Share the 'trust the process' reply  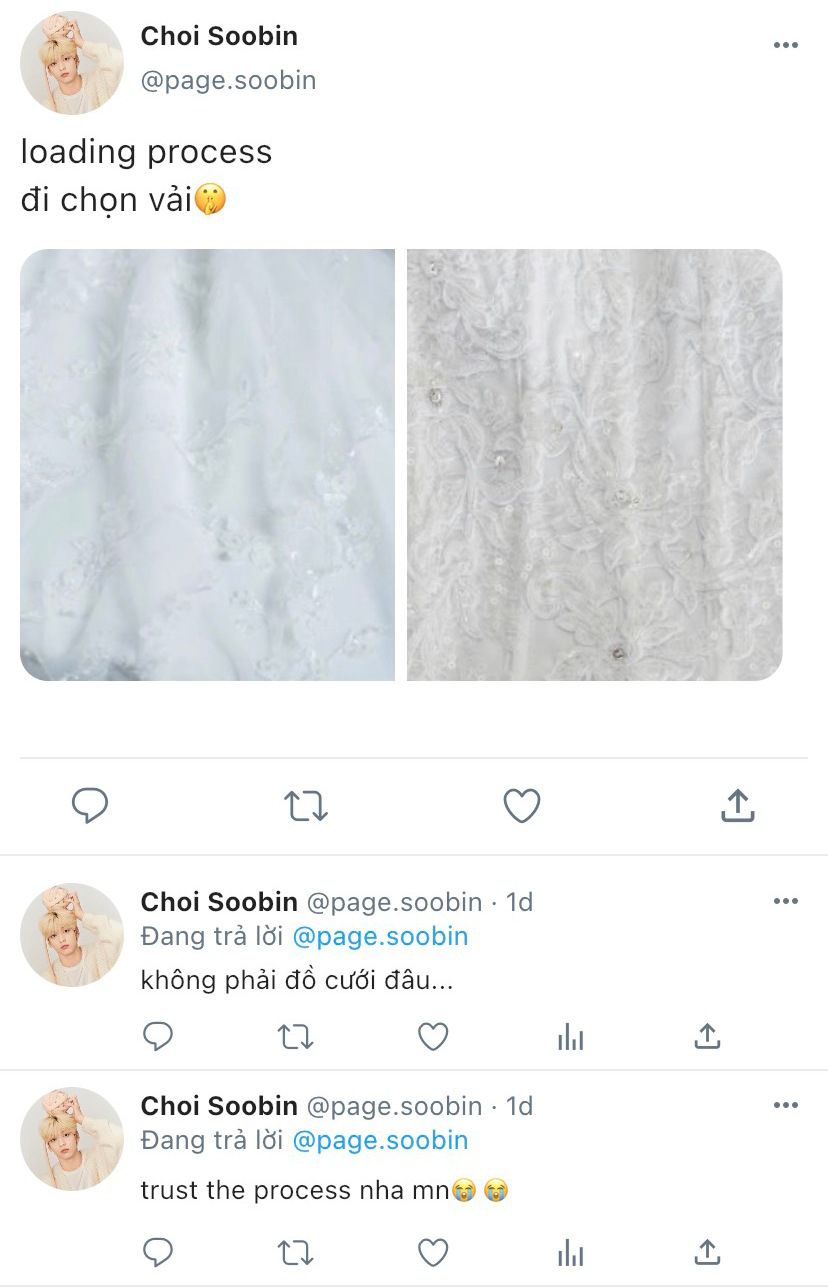pos(707,1252)
